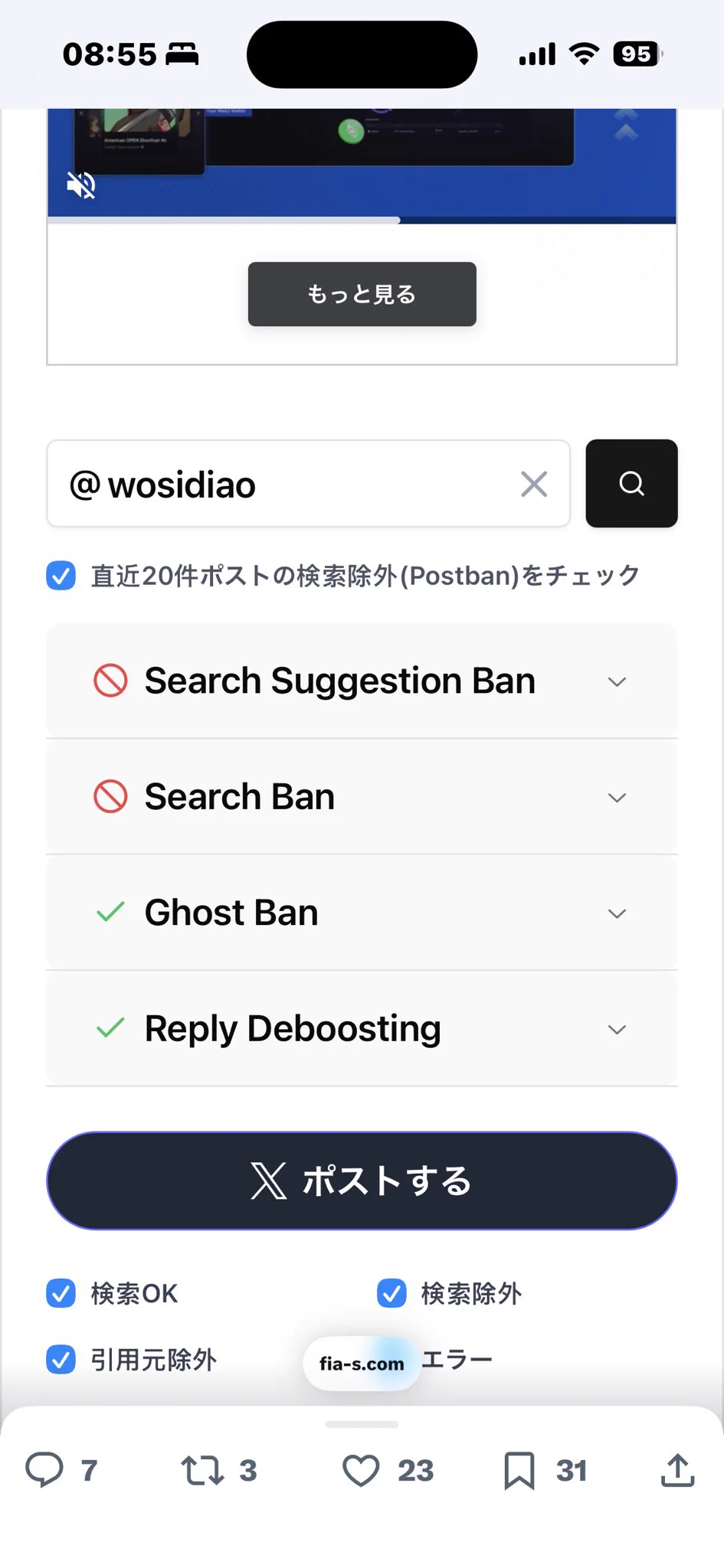
Task: Tap the ポストする button
Action: pos(362,1181)
